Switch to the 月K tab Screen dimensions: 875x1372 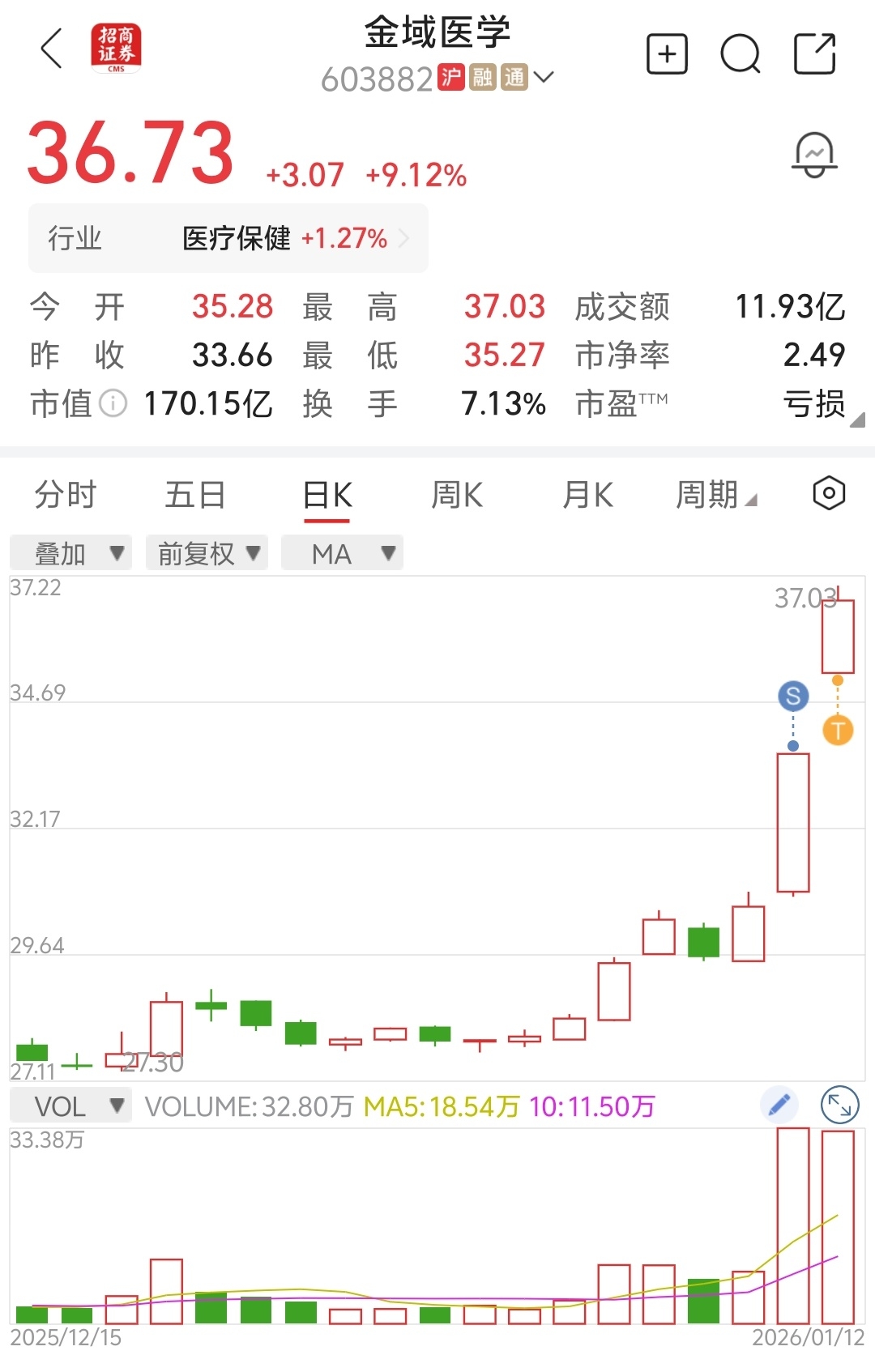[588, 494]
